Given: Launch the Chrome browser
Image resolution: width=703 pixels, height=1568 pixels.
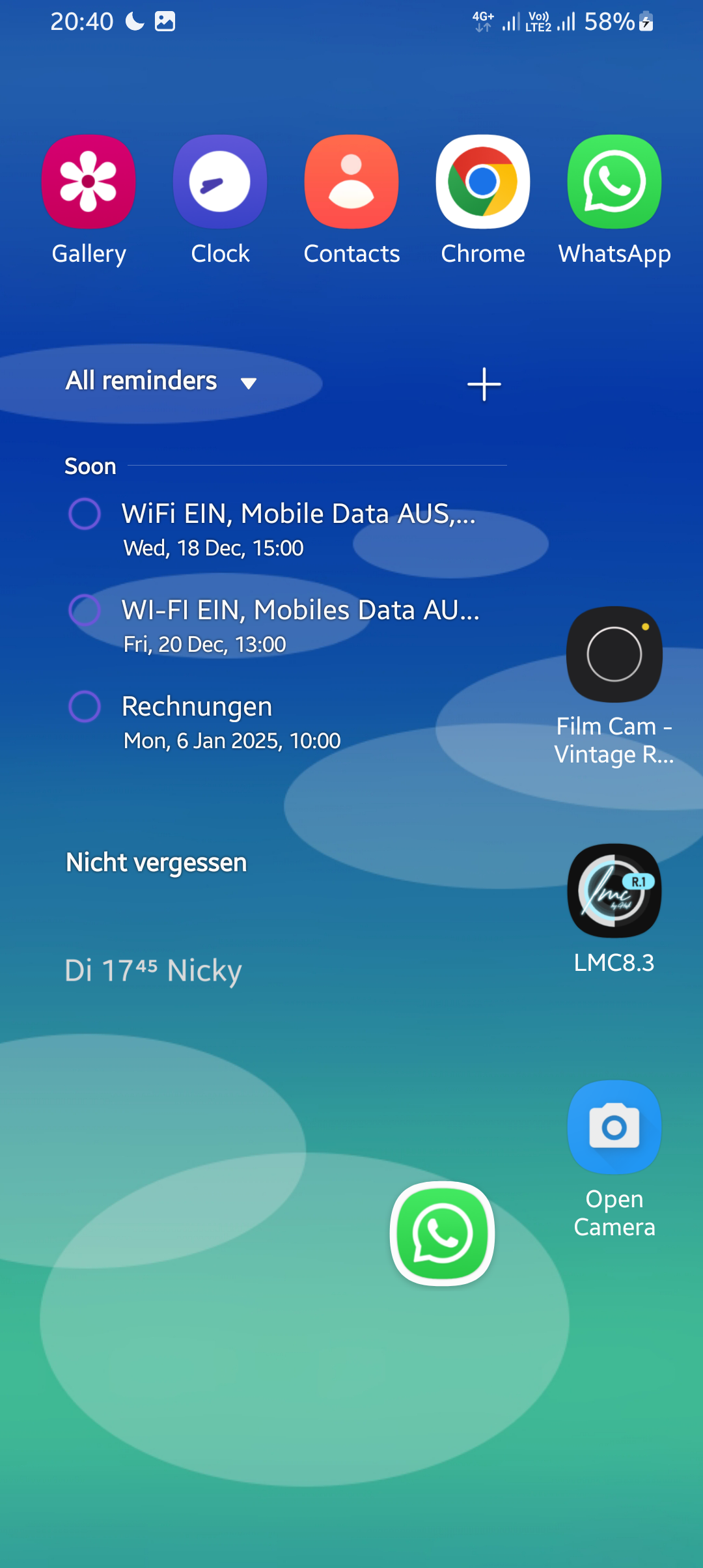Looking at the screenshot, I should [483, 182].
